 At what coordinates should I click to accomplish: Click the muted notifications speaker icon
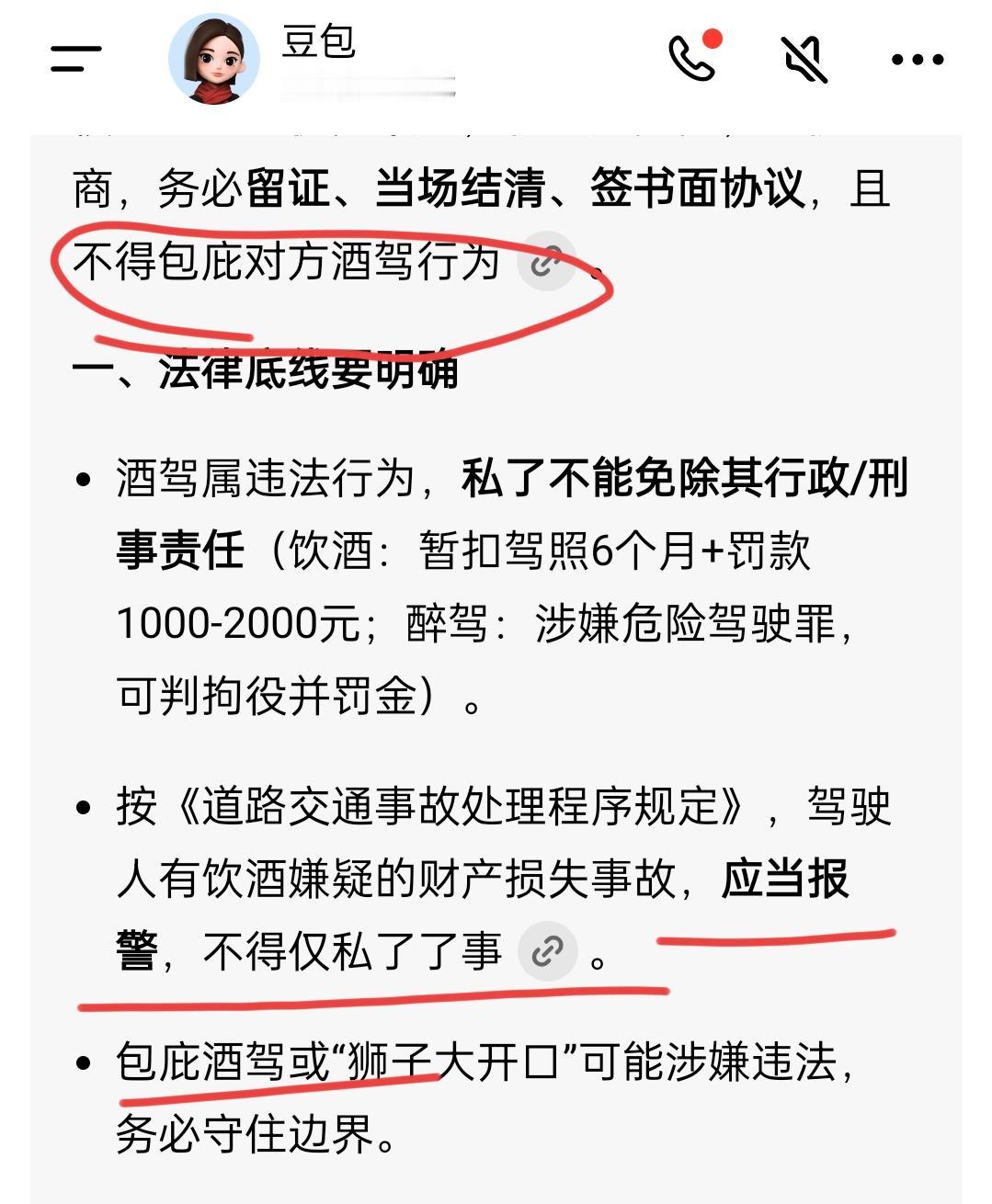802,60
